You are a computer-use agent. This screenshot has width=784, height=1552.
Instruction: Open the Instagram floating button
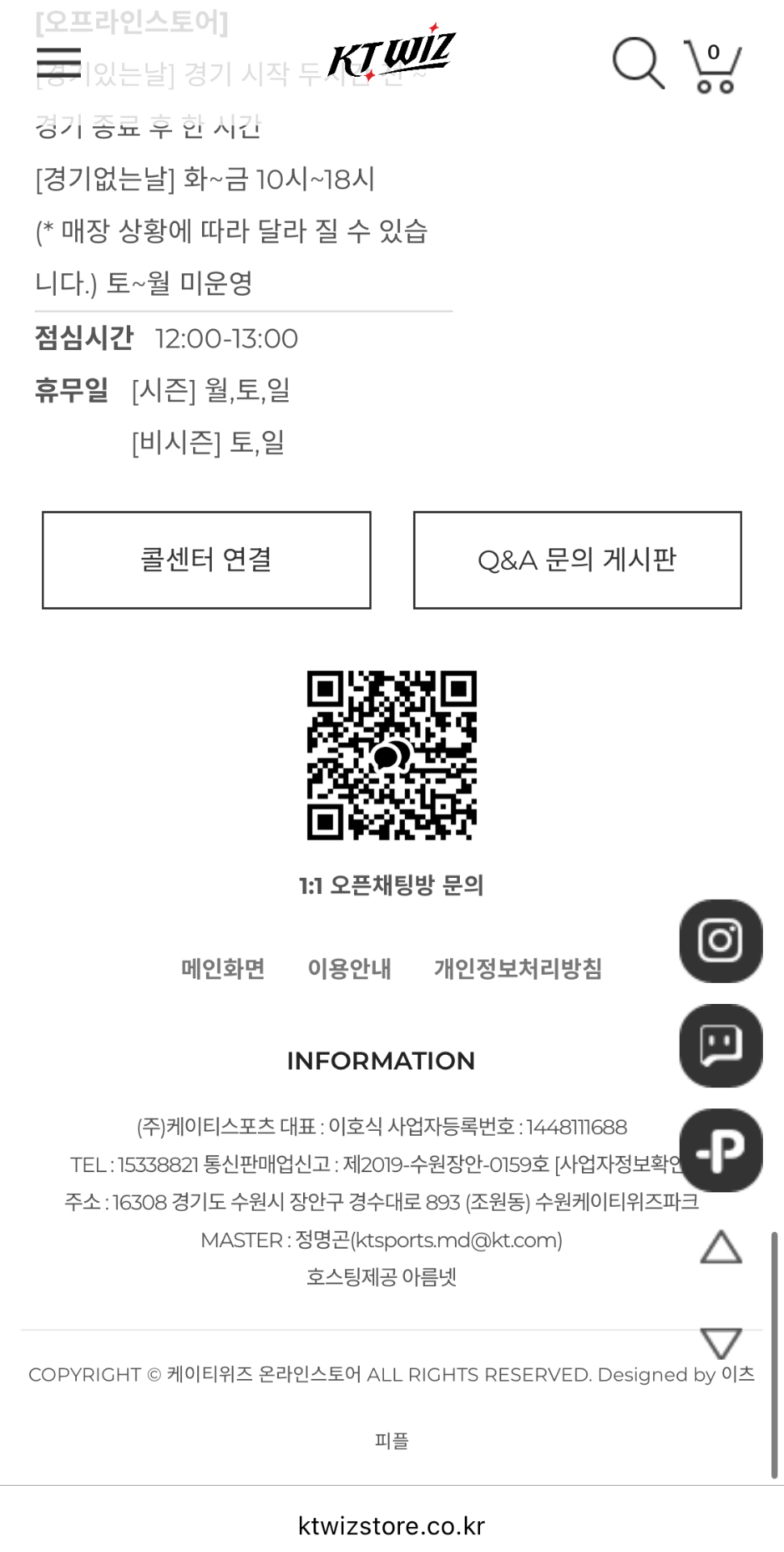tap(720, 941)
